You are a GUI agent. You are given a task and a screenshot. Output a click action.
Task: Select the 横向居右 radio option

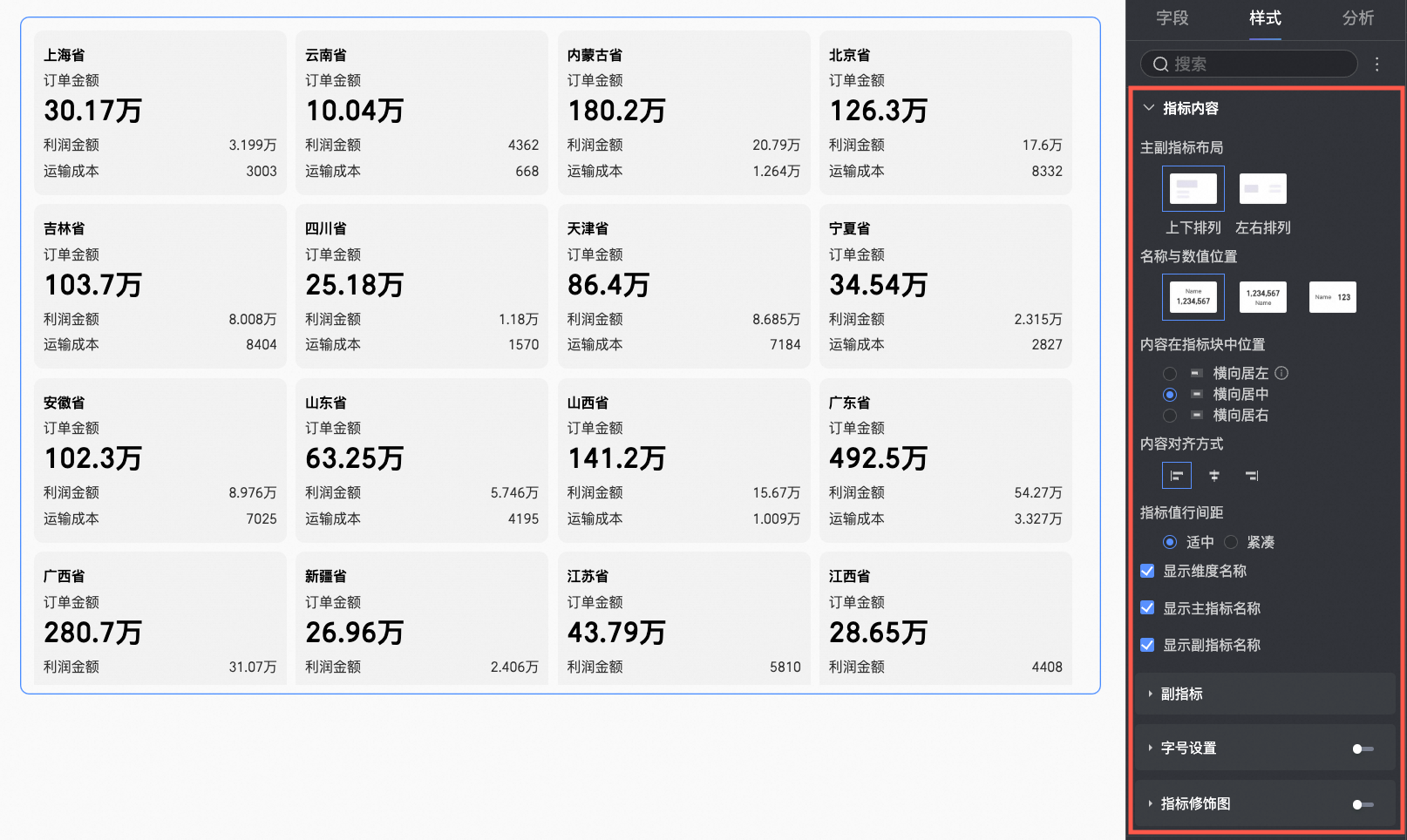point(1170,416)
